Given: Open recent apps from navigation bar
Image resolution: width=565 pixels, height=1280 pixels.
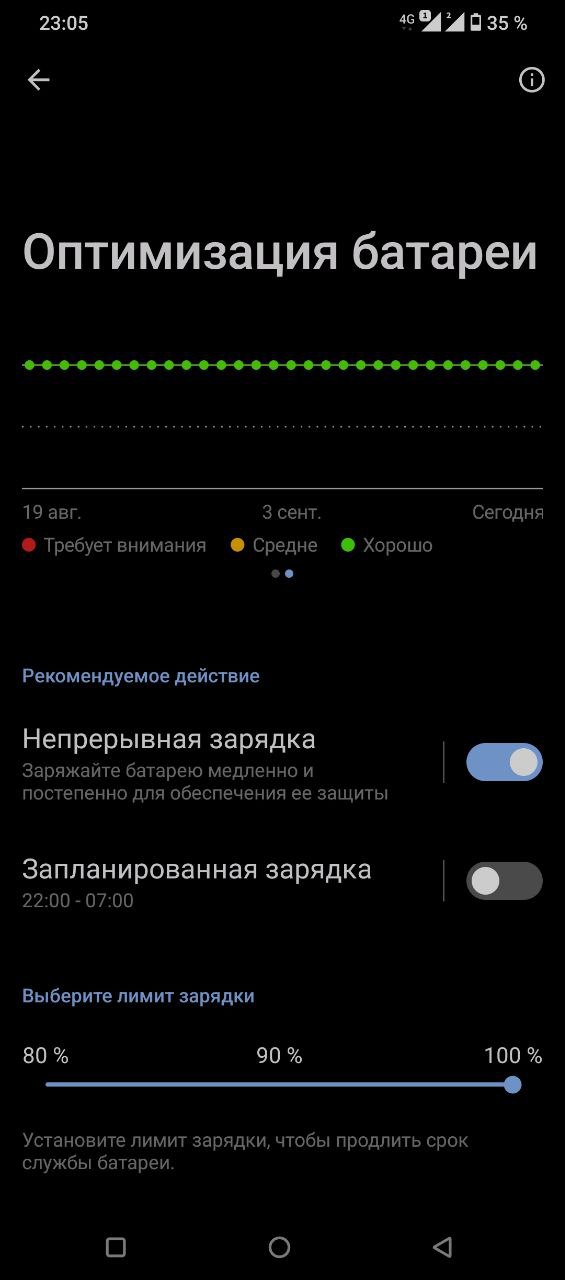Looking at the screenshot, I should point(116,1247).
